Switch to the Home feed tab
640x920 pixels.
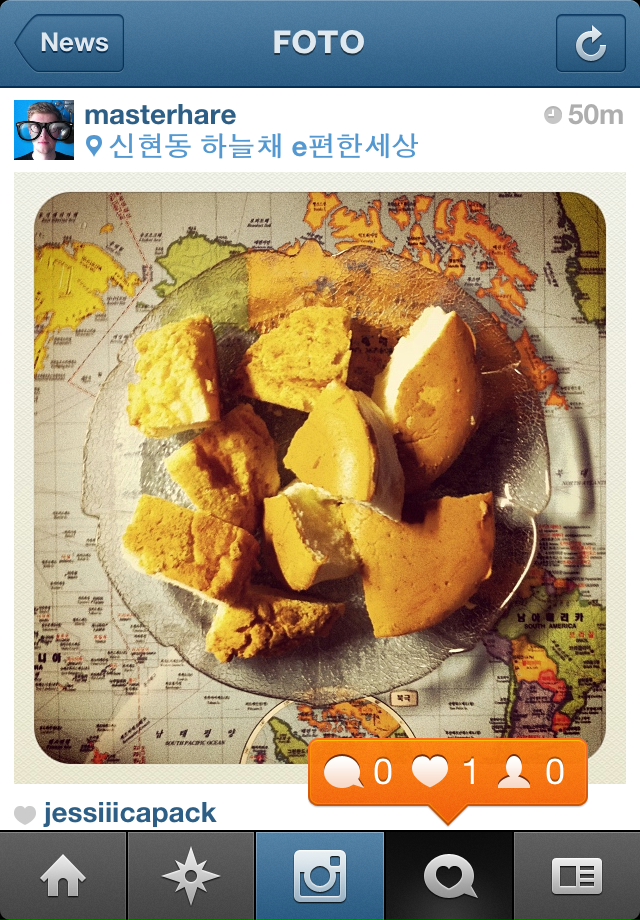(x=64, y=877)
